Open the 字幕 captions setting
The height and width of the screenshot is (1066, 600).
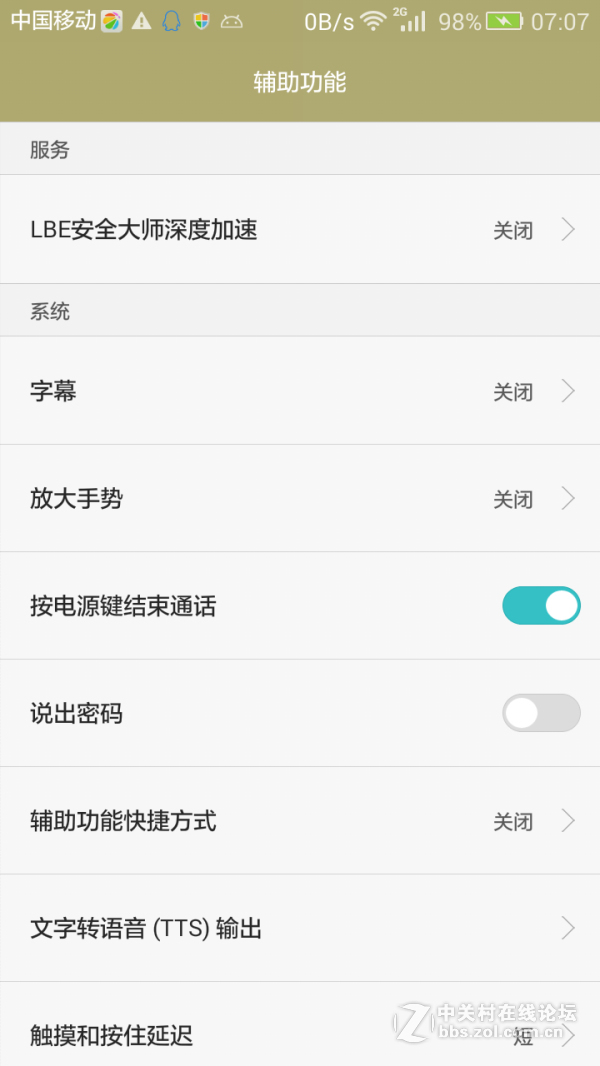[300, 391]
